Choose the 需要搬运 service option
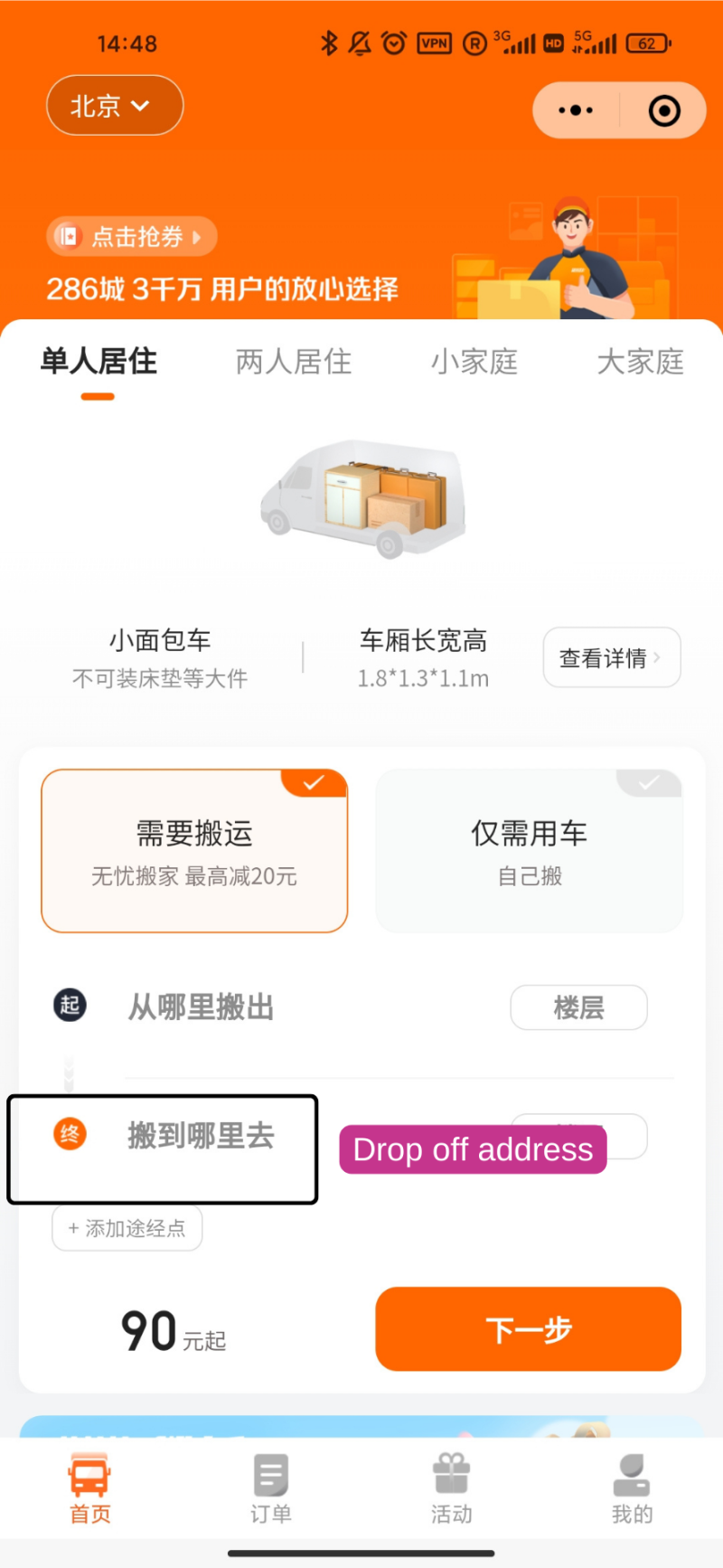 [x=194, y=850]
